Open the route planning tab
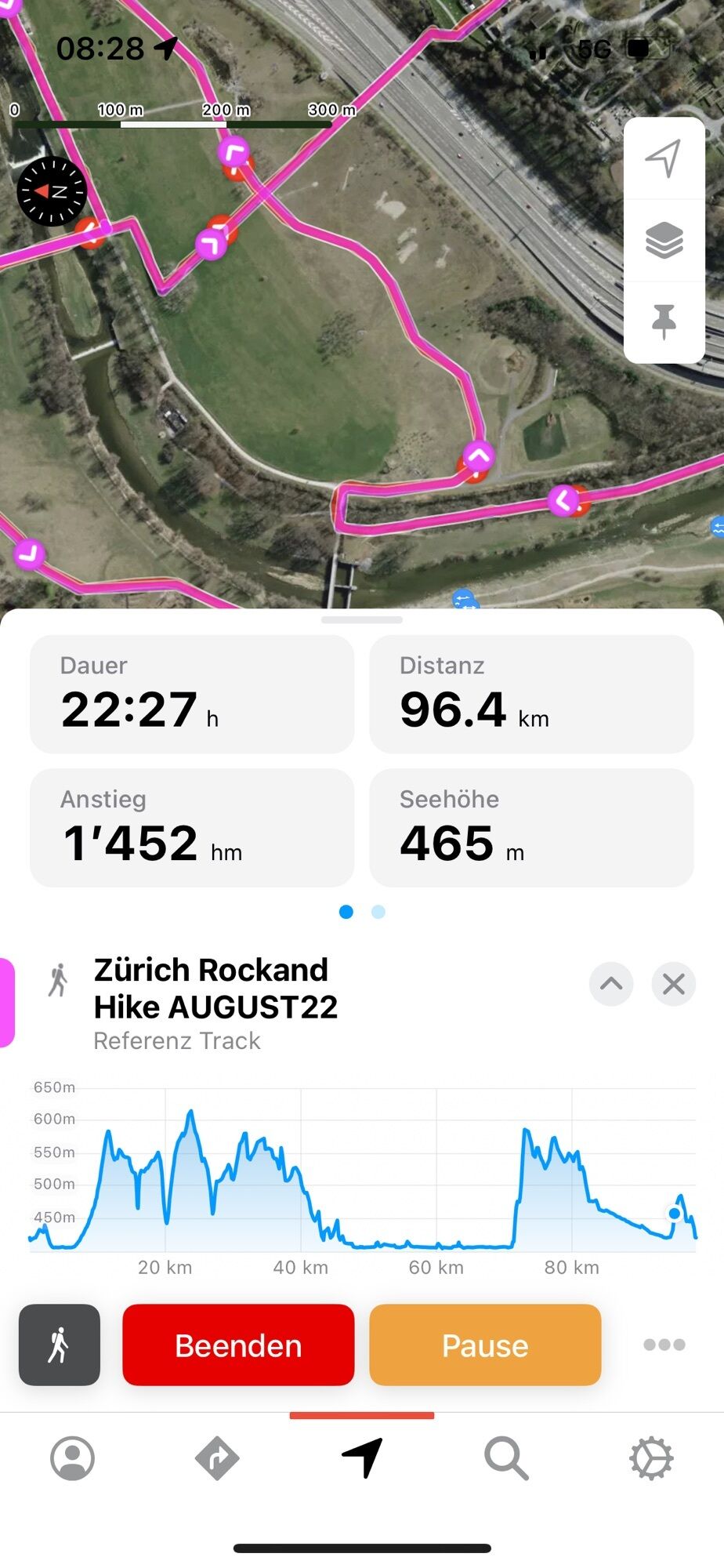This screenshot has height=1568, width=724. pyautogui.click(x=217, y=1459)
